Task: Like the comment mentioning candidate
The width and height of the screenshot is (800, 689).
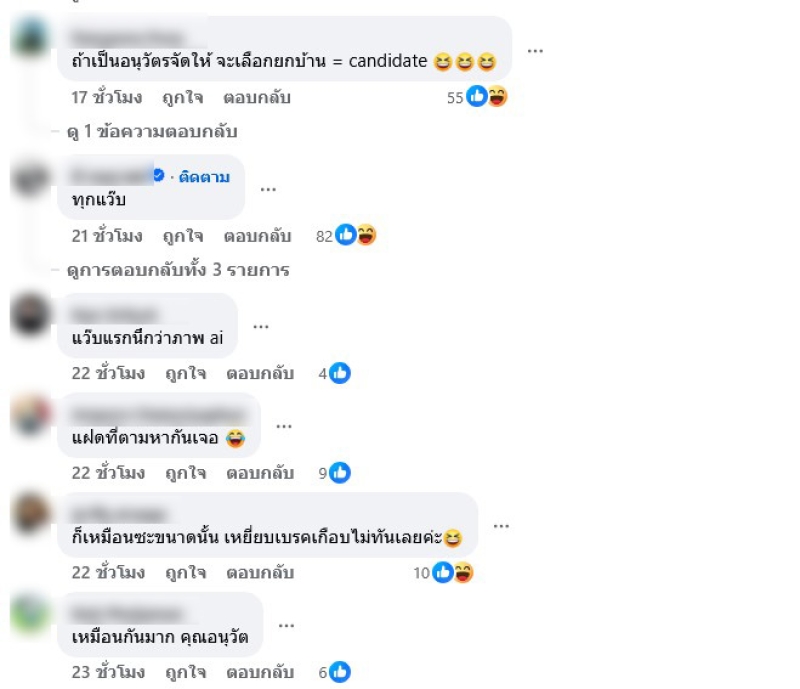Action: [183, 97]
